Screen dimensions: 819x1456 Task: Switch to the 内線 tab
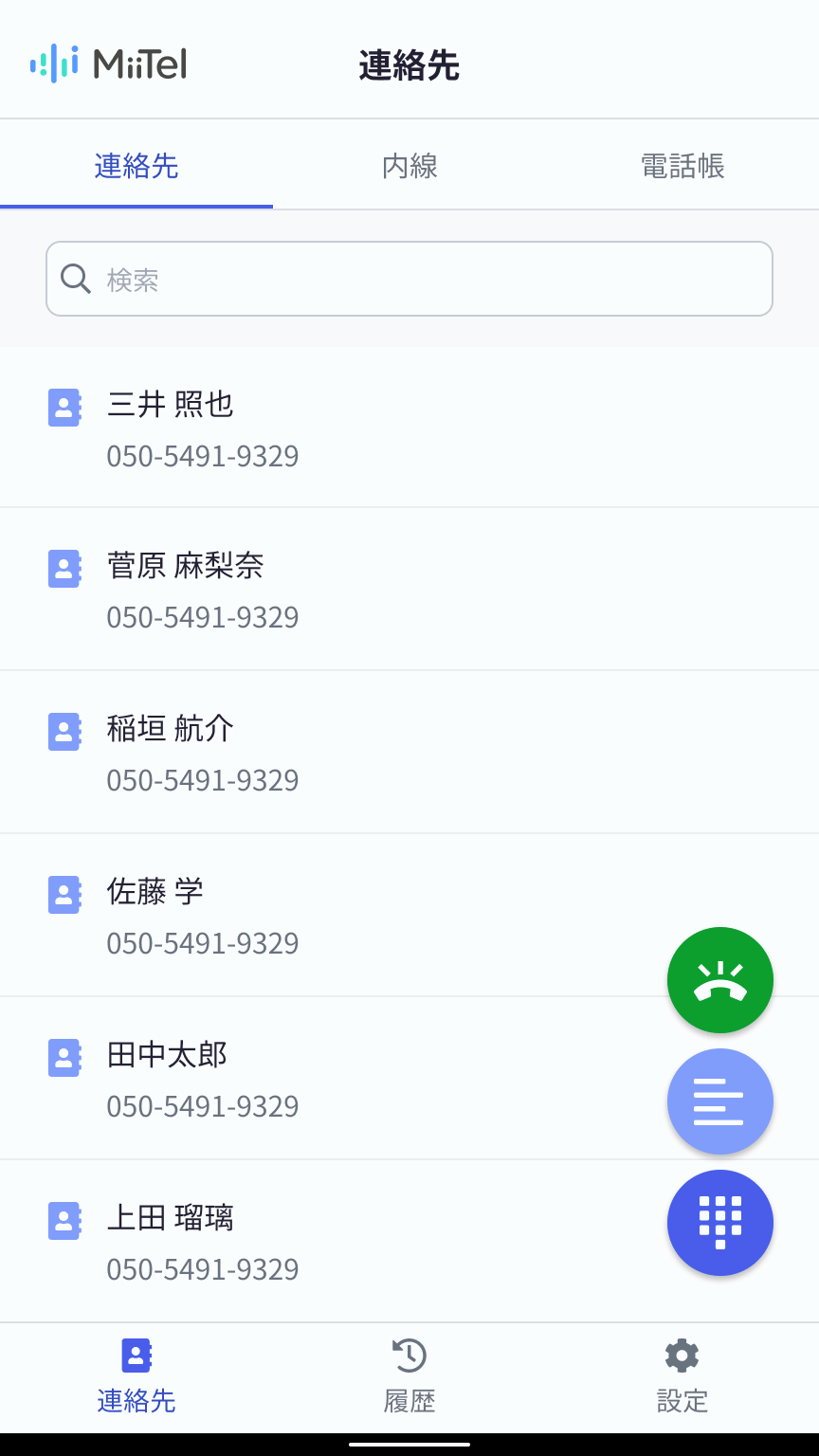[409, 166]
